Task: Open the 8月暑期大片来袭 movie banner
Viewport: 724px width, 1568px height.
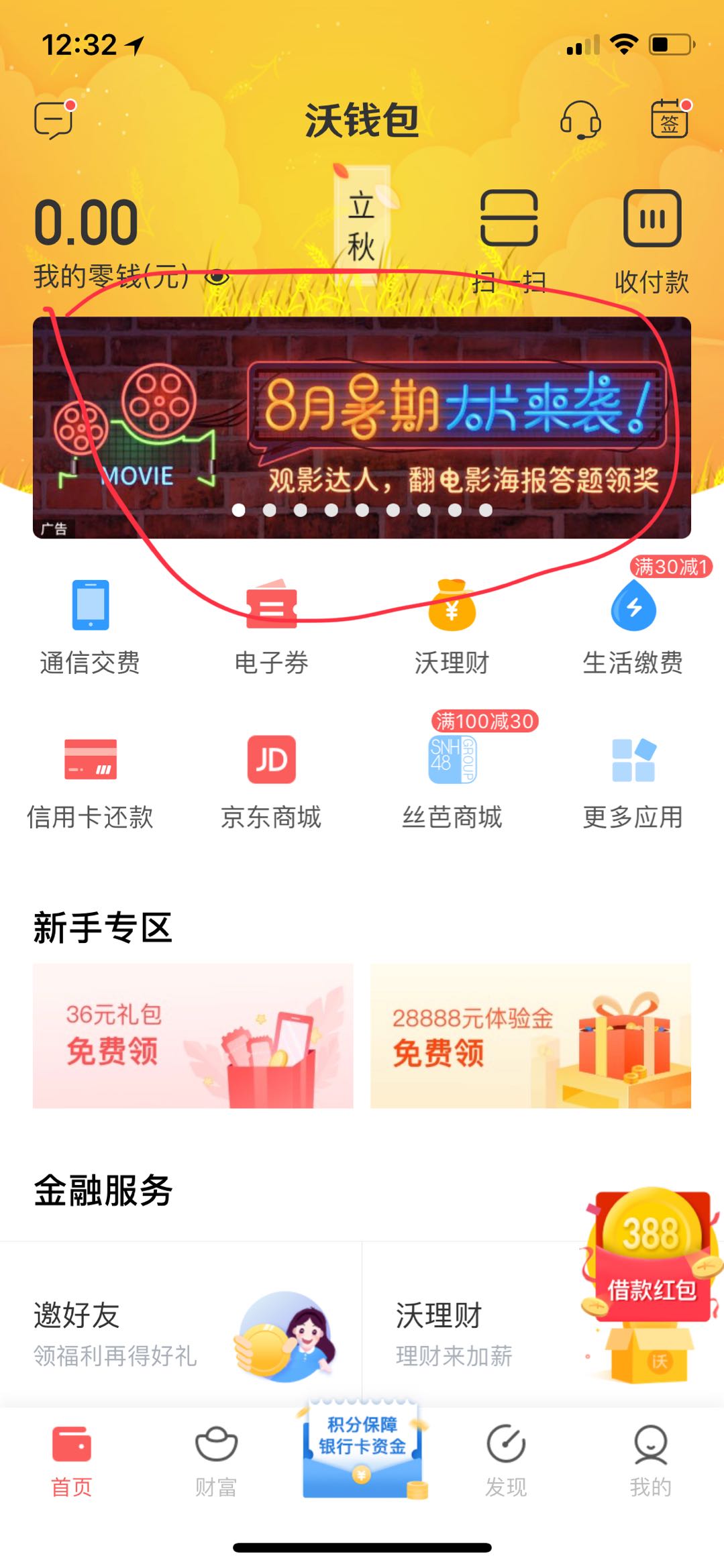Action: click(362, 427)
